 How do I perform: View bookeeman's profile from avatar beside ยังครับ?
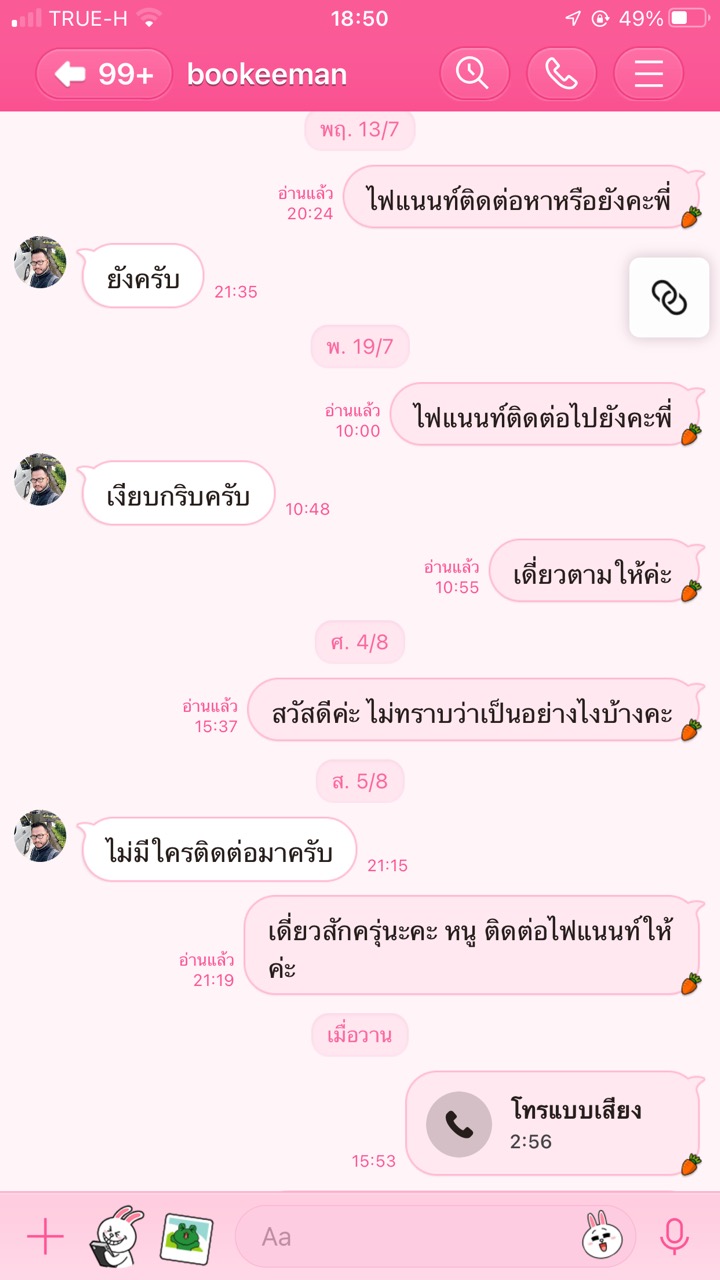pos(40,263)
